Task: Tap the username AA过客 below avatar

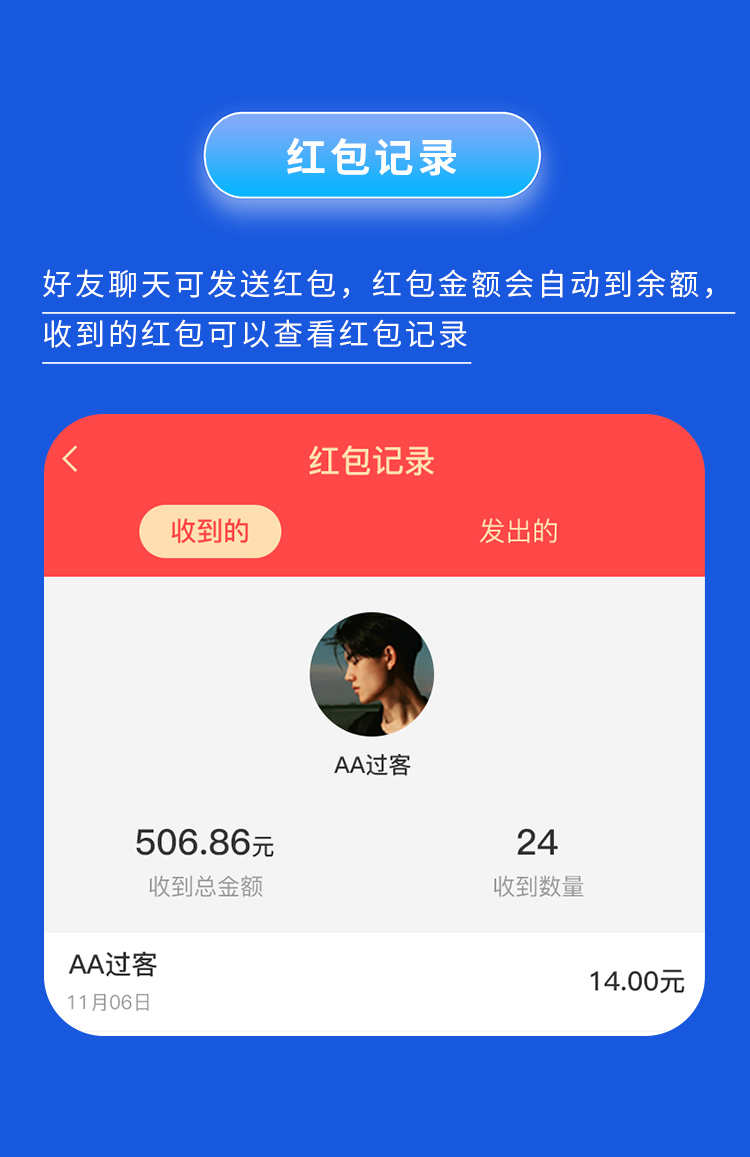Action: pyautogui.click(x=372, y=763)
